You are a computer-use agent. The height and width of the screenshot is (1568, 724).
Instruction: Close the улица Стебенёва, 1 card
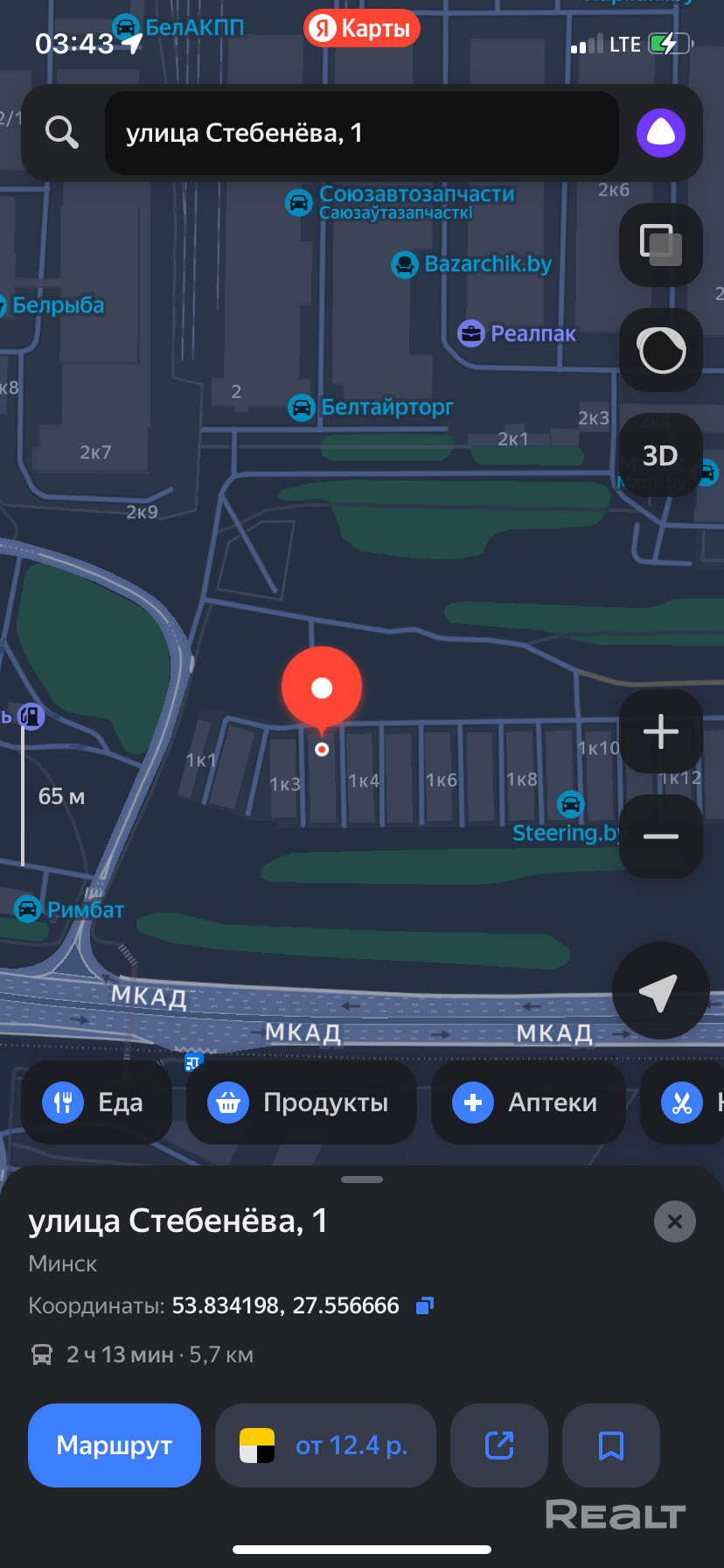(x=674, y=1221)
